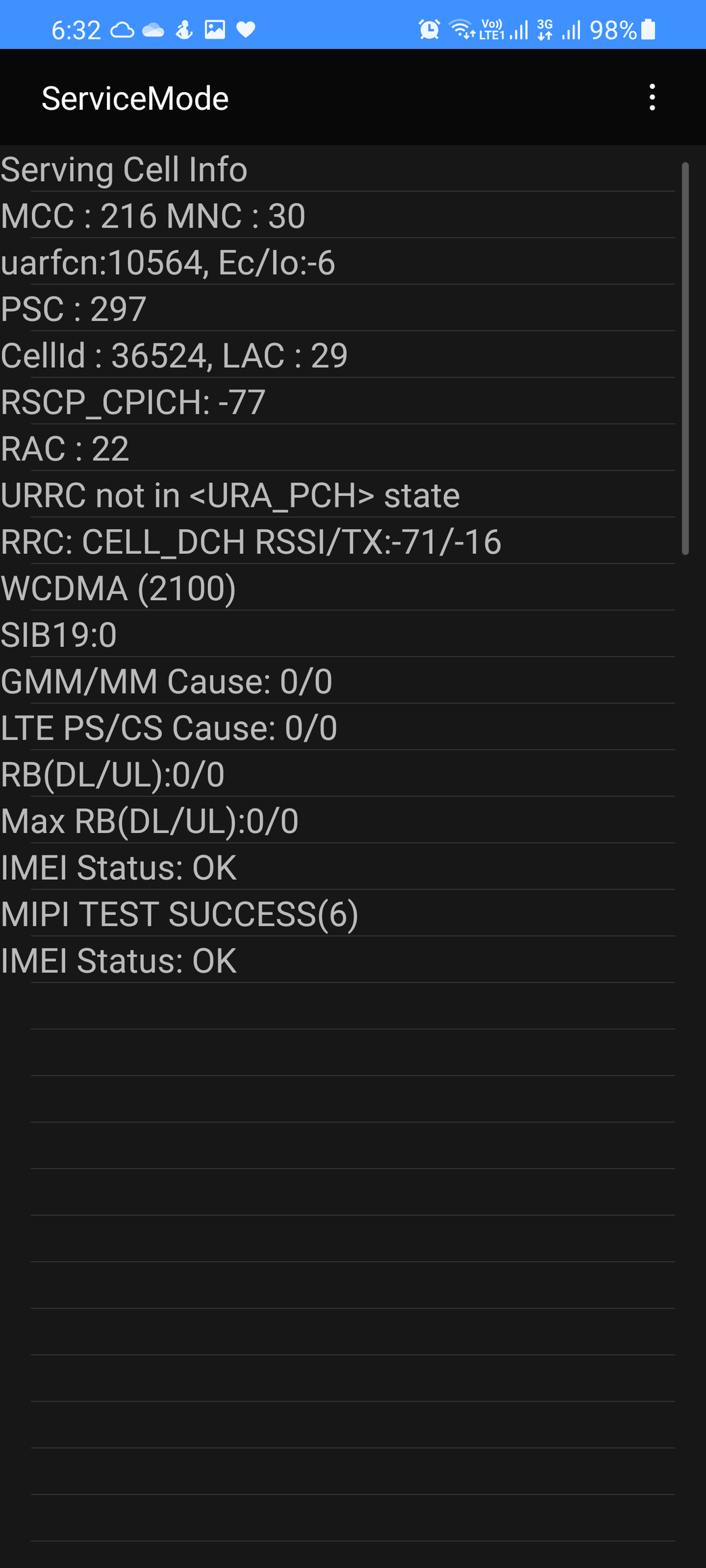This screenshot has height=1568, width=706.
Task: Open the three-dot overflow menu
Action: coord(652,98)
